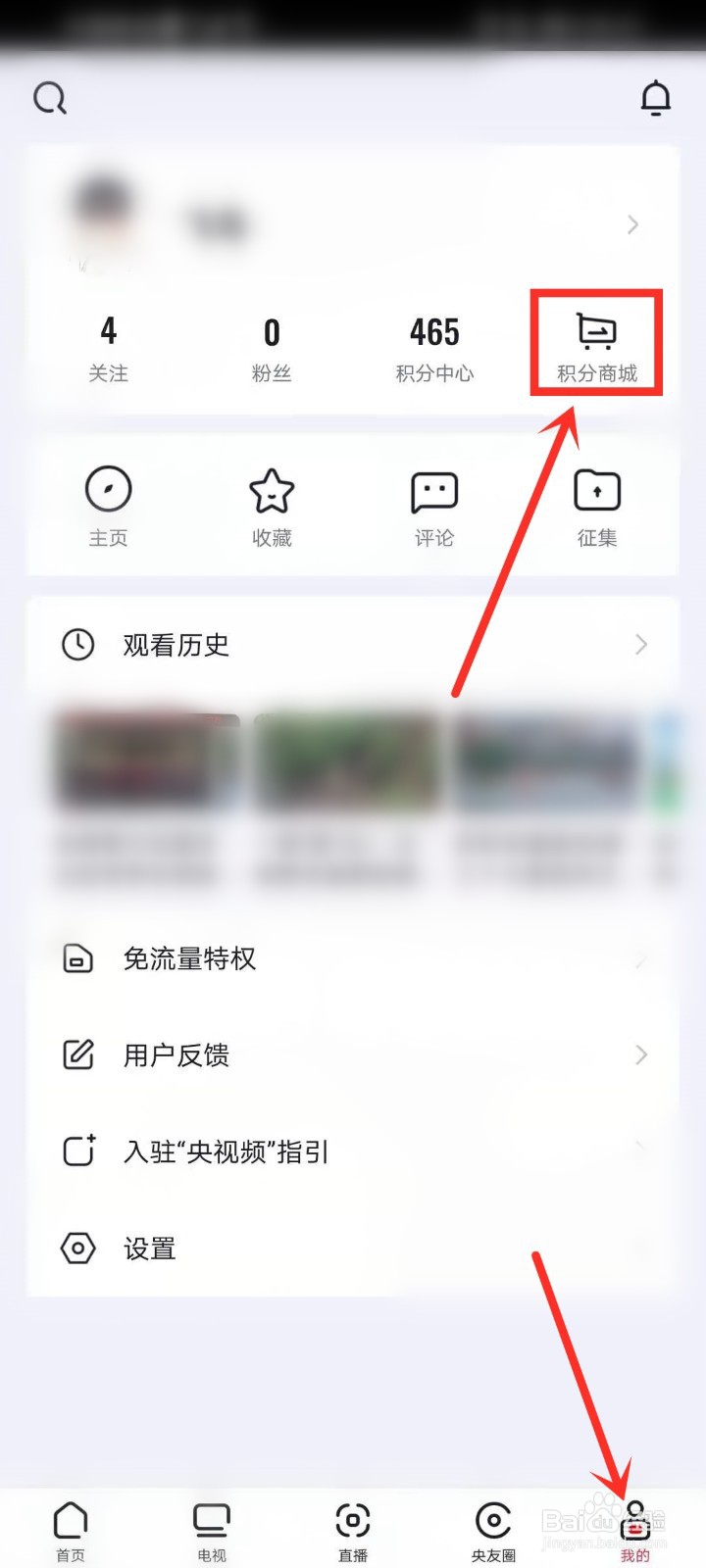The width and height of the screenshot is (706, 1568).
Task: Open the notification bell
Action: 657,98
